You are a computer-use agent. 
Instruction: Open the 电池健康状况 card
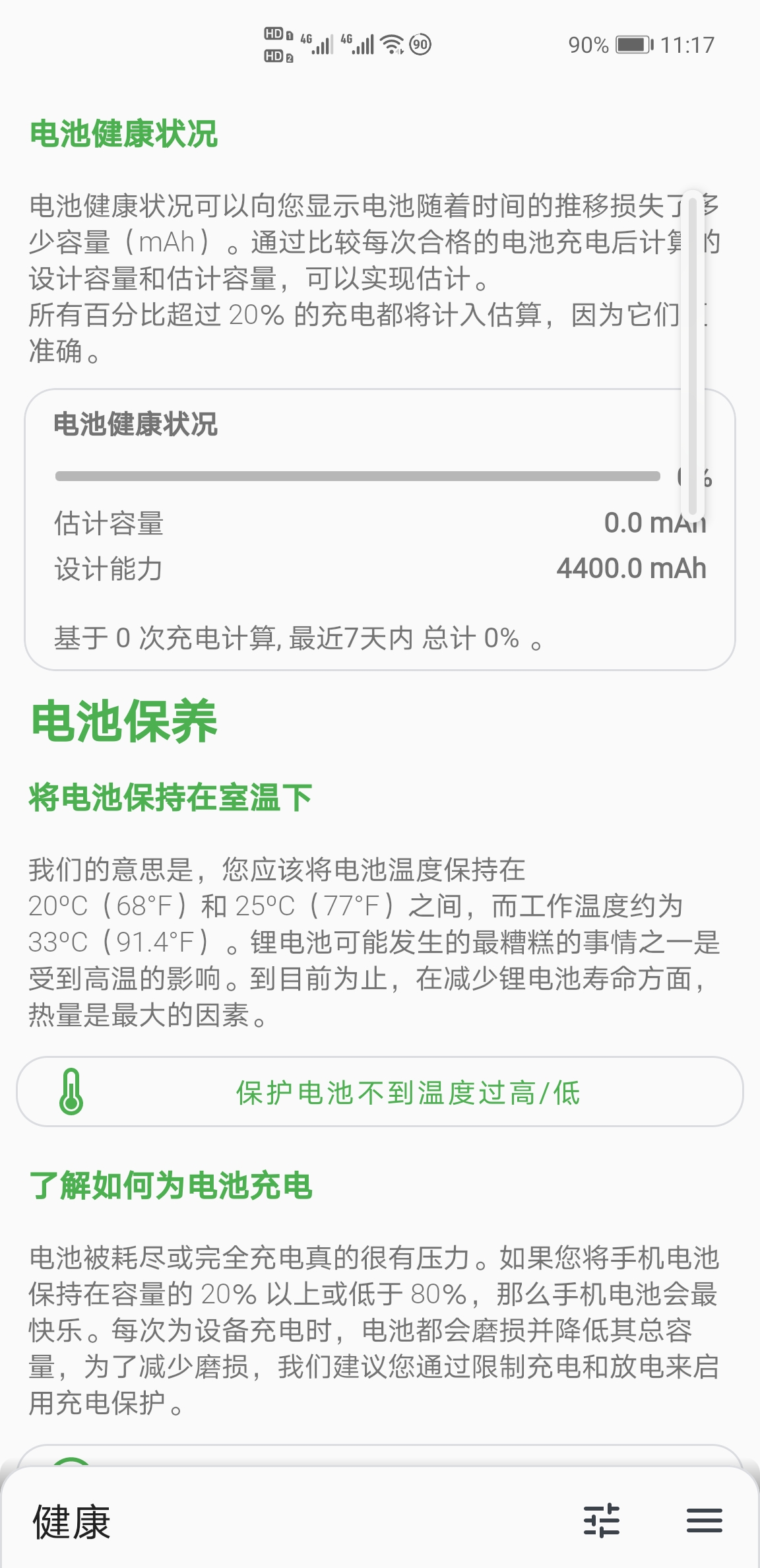(380, 529)
